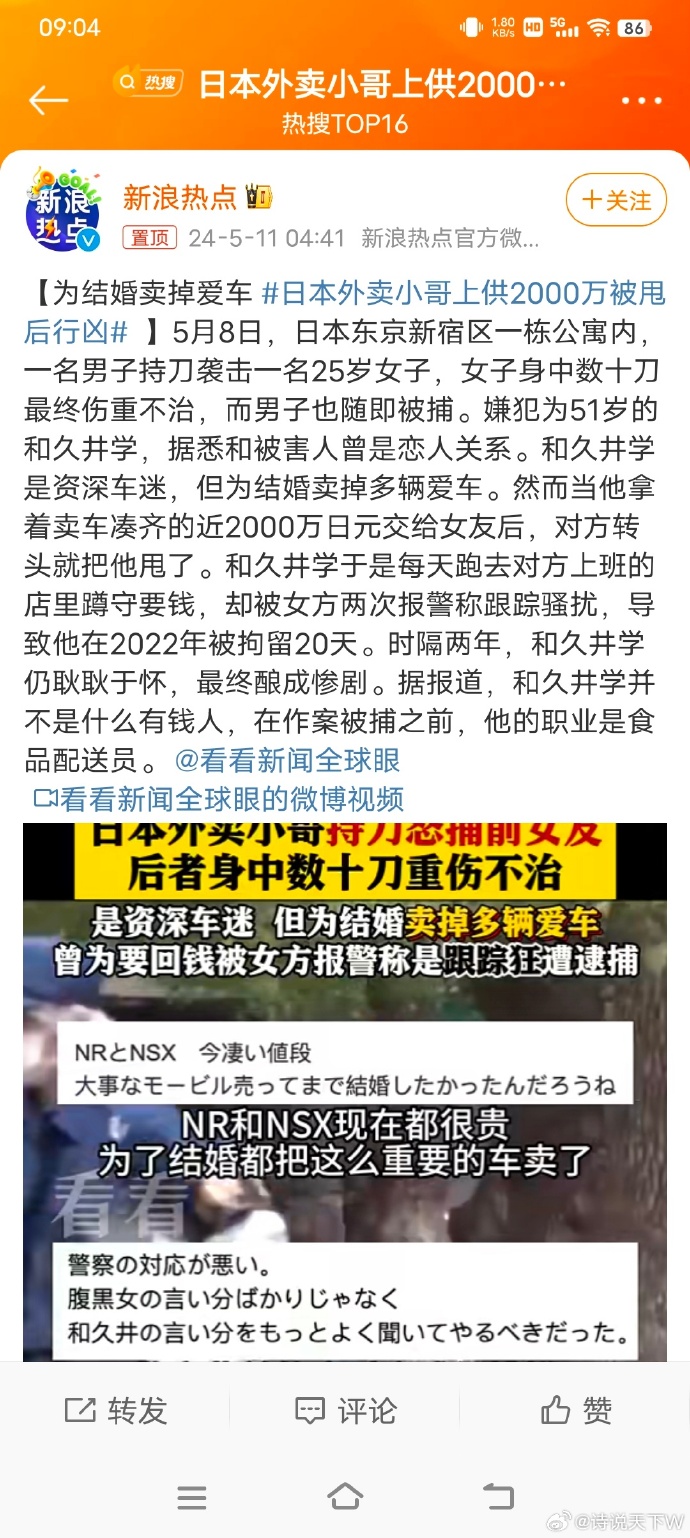This screenshot has width=690, height=1538.
Task: Open the @看看新闻全球眼 mention
Action: (x=287, y=760)
